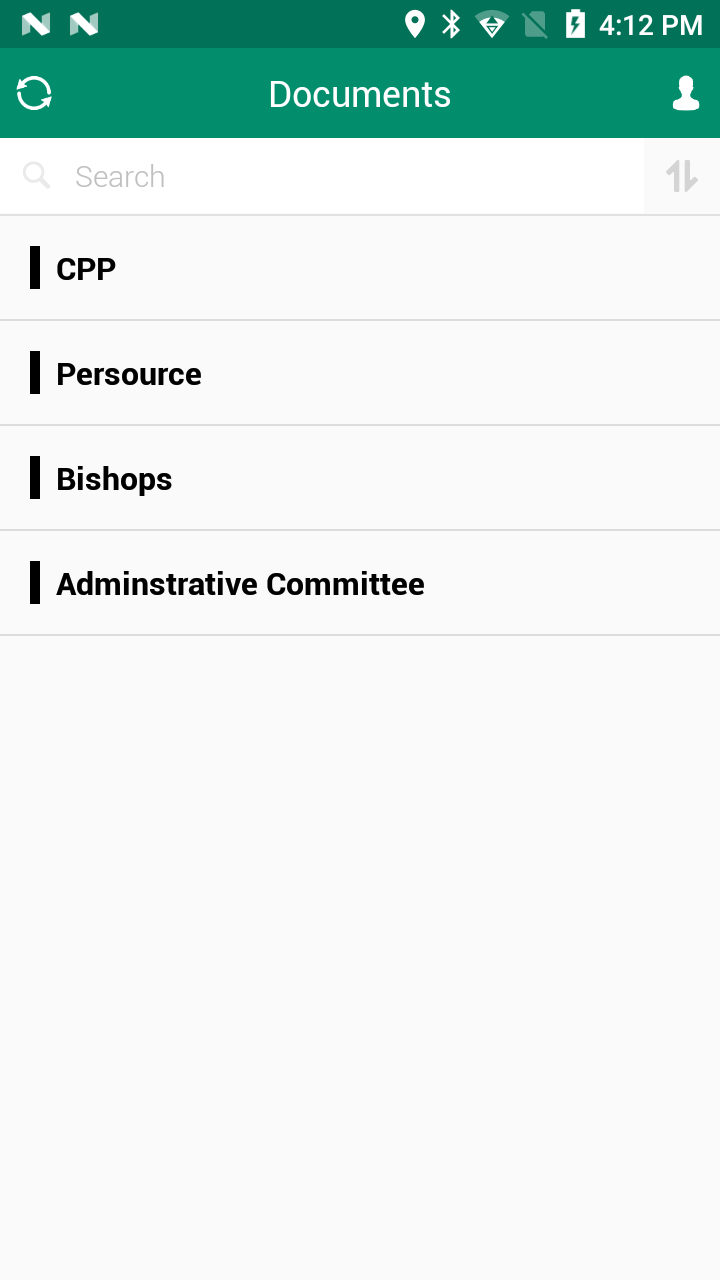
Task: Open the Persource folder
Action: coord(360,373)
